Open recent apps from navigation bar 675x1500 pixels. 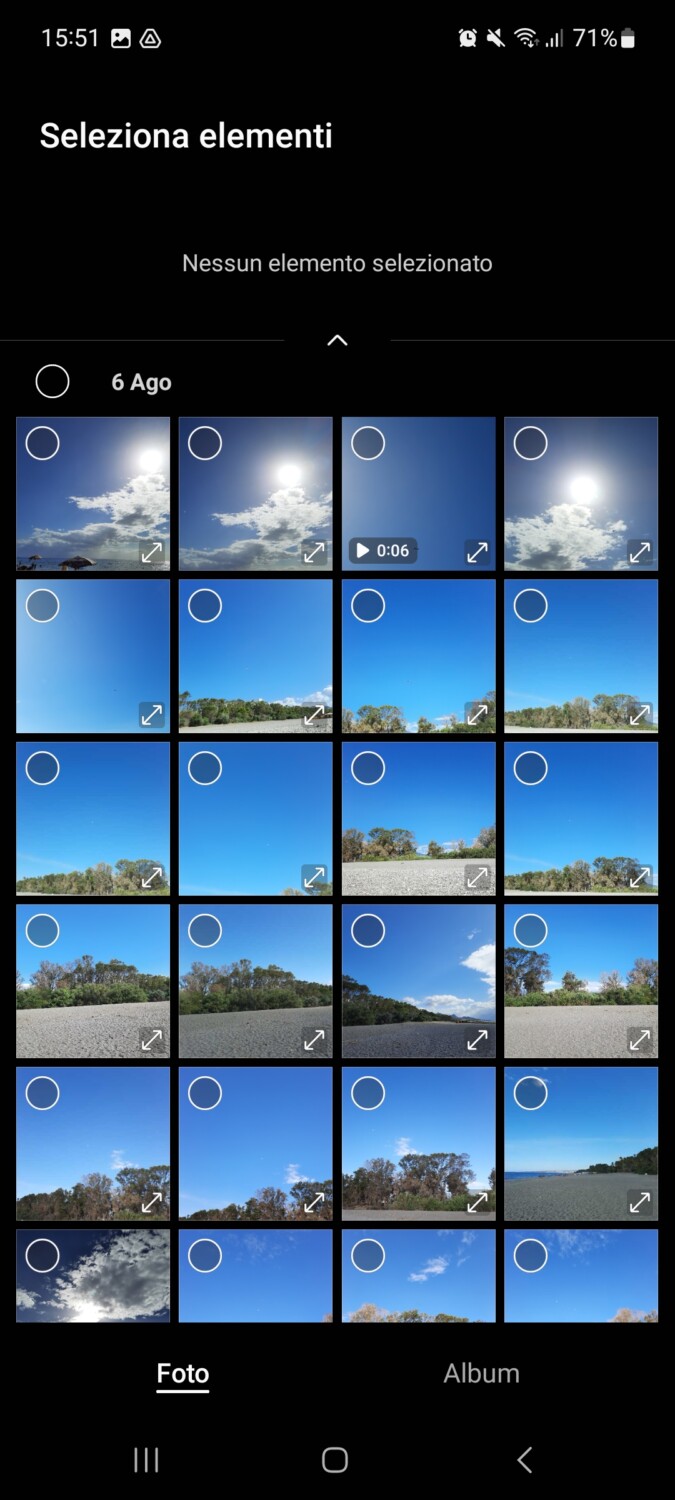(146, 1459)
